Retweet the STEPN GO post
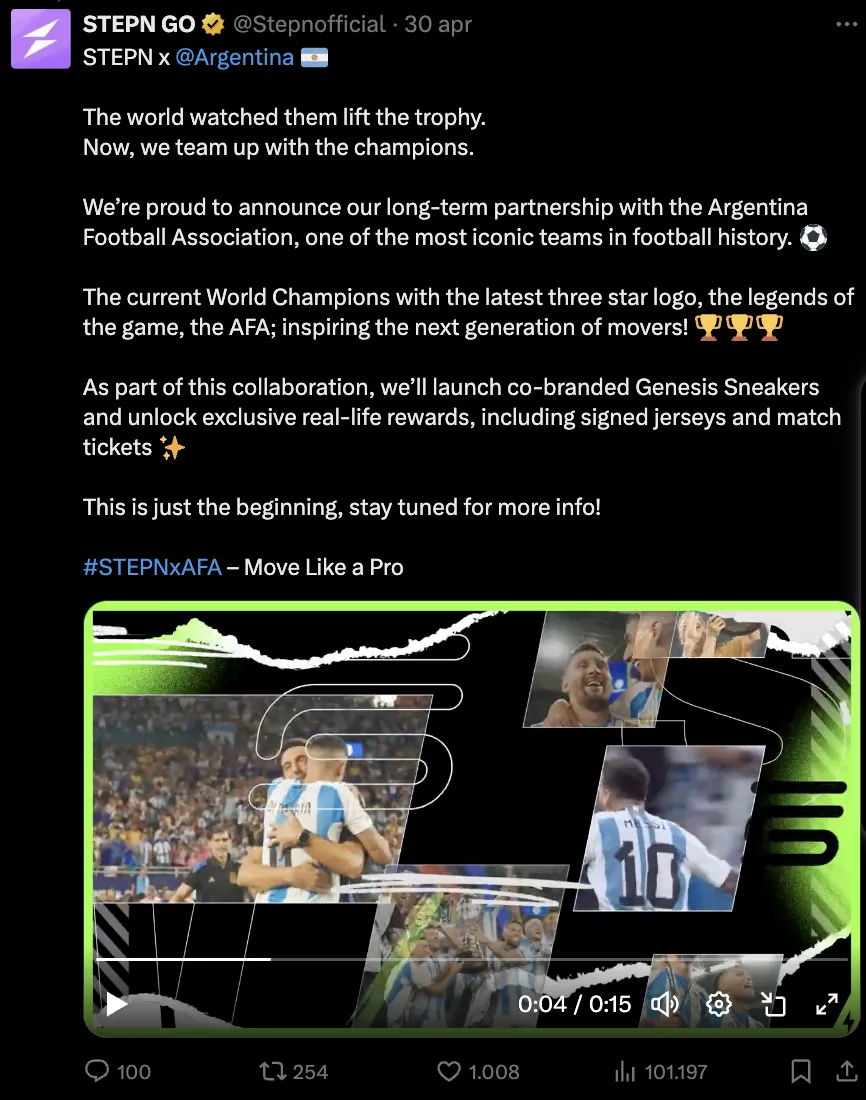 271,1071
